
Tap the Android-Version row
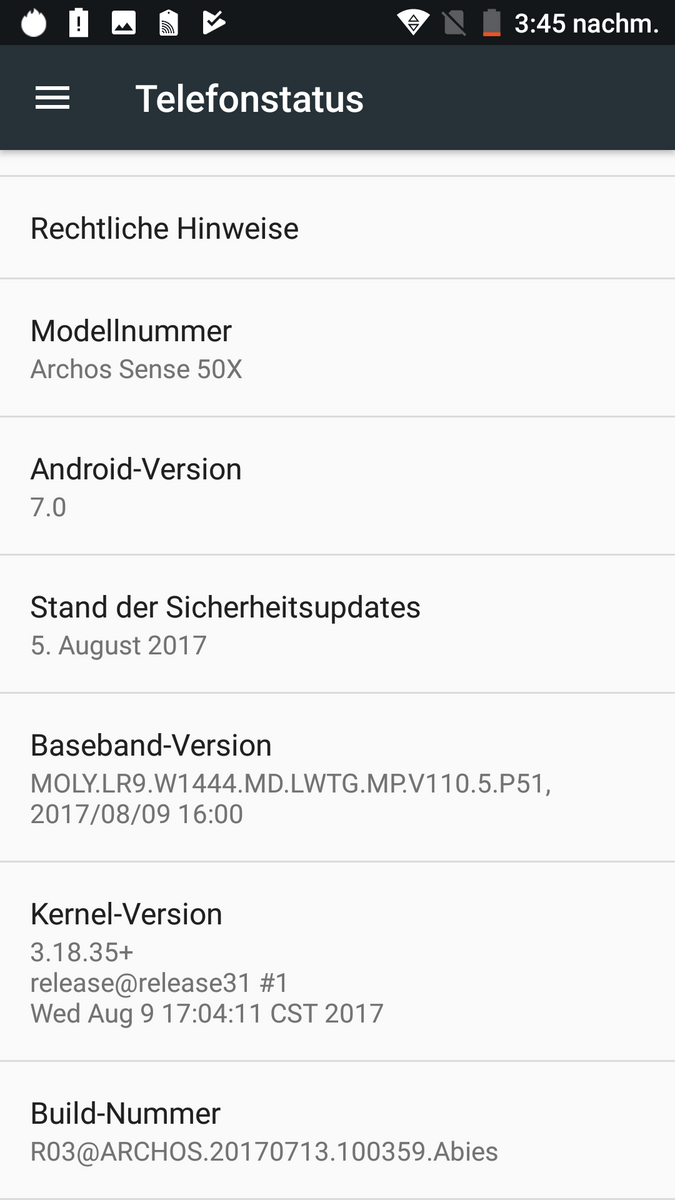pyautogui.click(x=337, y=486)
